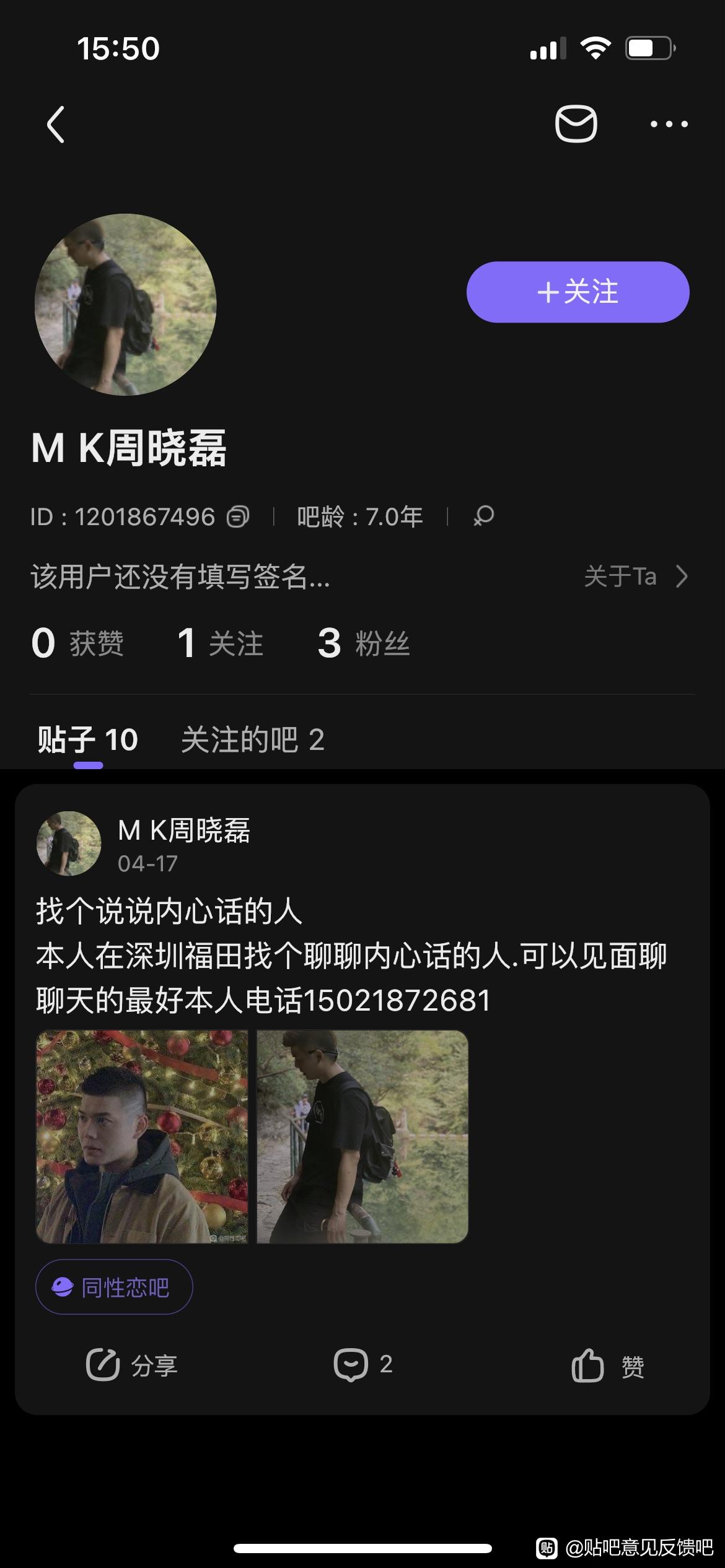Viewport: 725px width, 1568px height.
Task: Open the three-dot overflow menu
Action: pyautogui.click(x=669, y=124)
